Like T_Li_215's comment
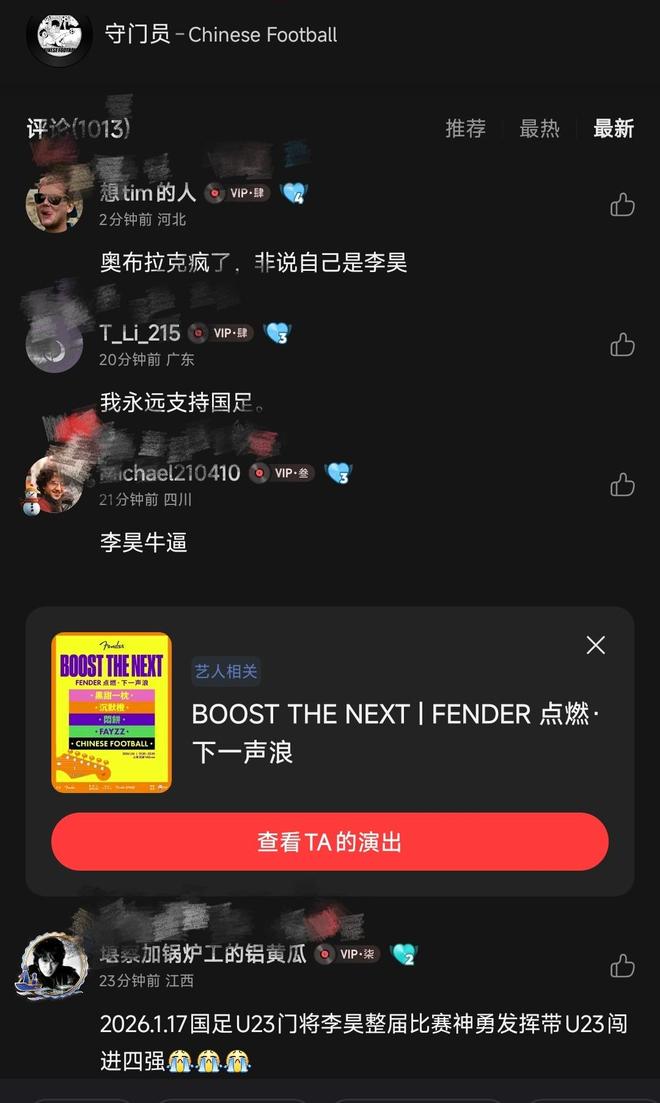The height and width of the screenshot is (1103, 660). 622,345
